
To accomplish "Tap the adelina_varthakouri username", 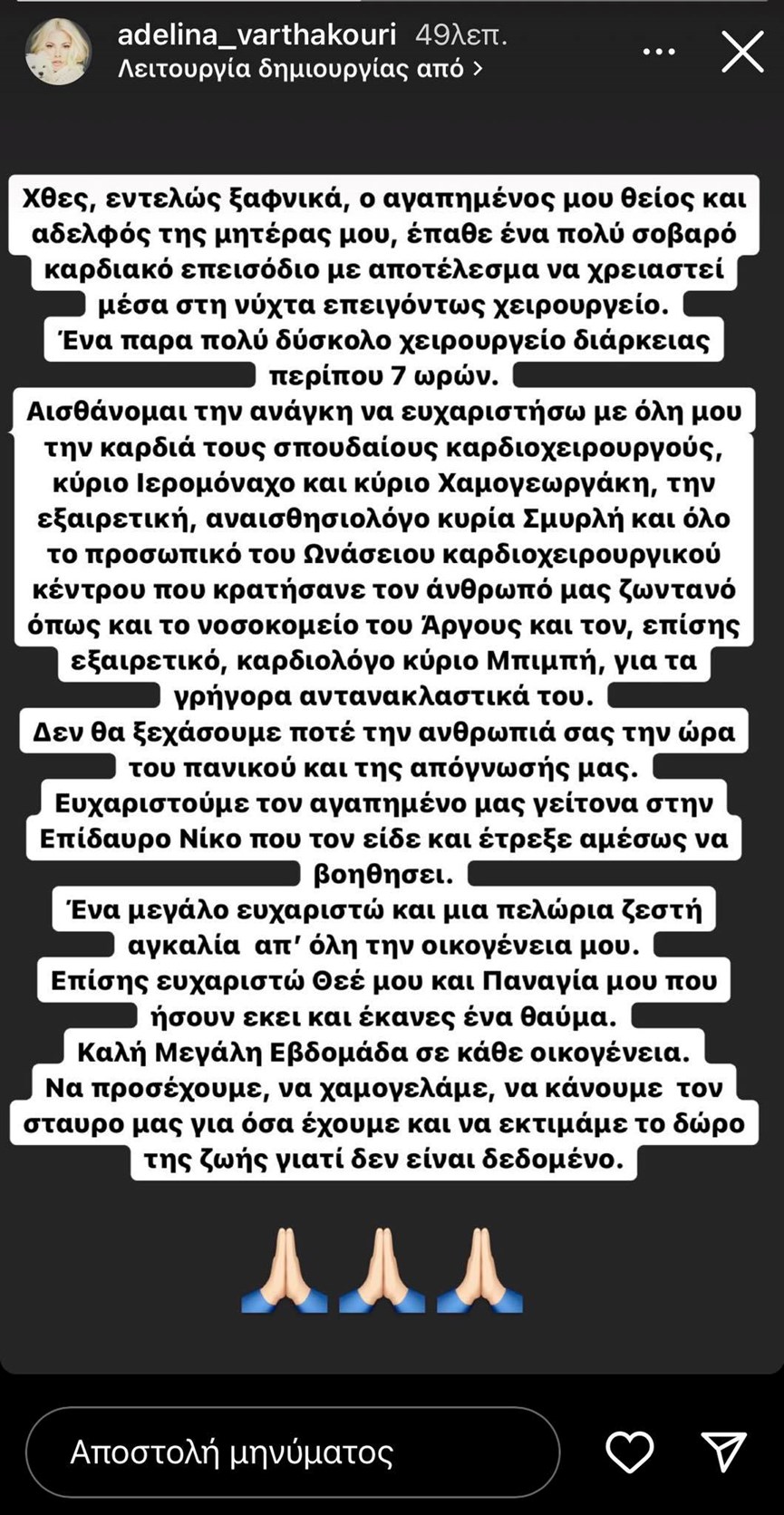I will click(256, 34).
